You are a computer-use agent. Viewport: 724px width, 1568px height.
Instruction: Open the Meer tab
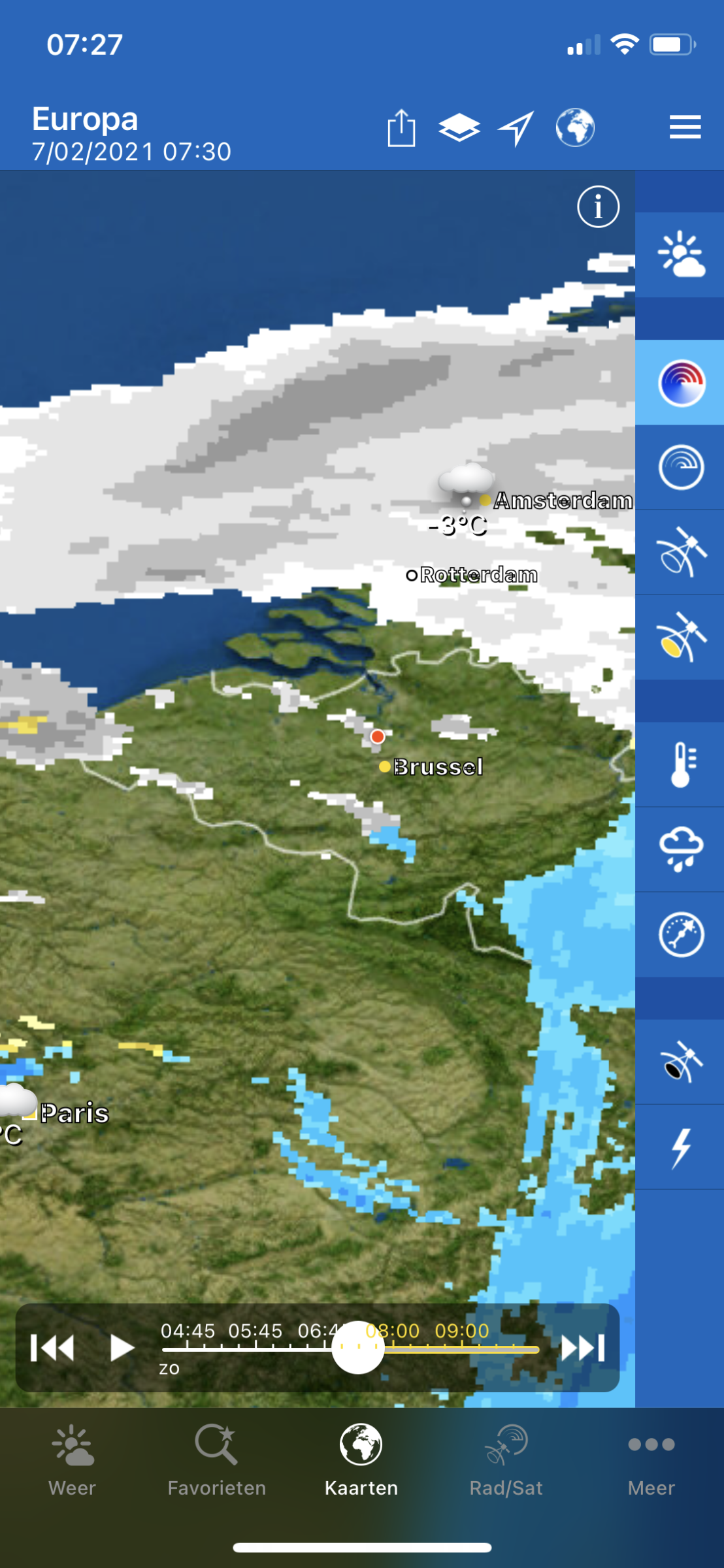coord(651,1463)
